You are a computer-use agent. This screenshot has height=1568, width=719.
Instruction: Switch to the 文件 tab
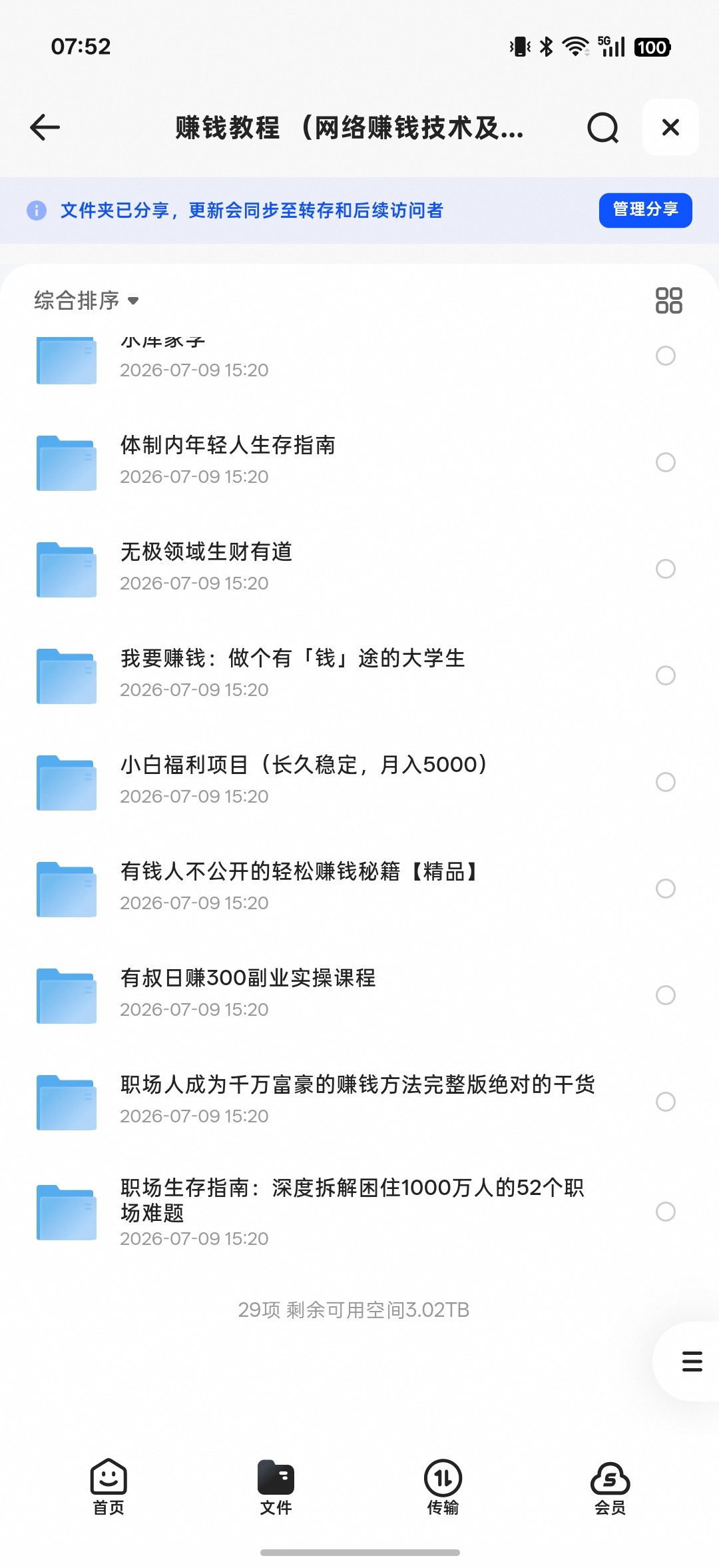276,1487
